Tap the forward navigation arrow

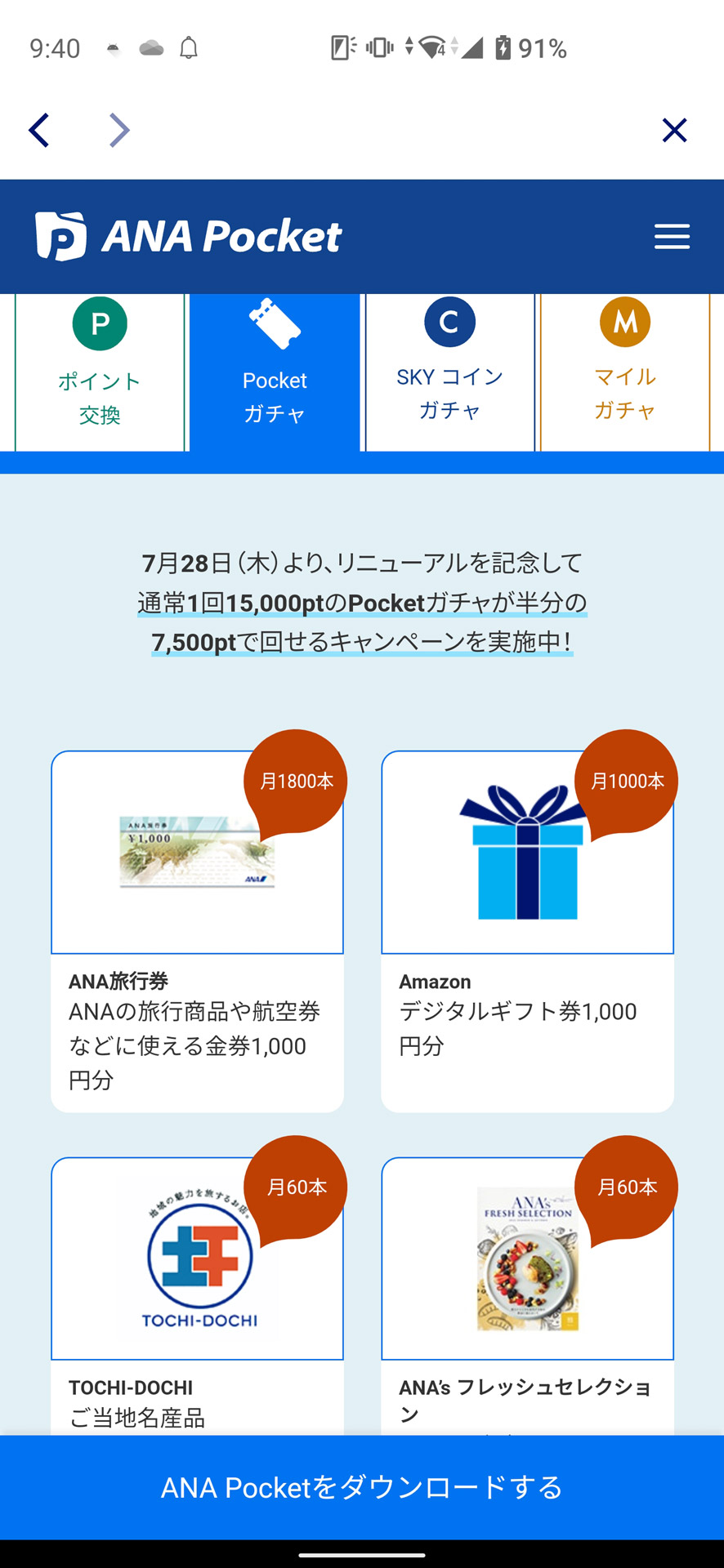coord(118,130)
